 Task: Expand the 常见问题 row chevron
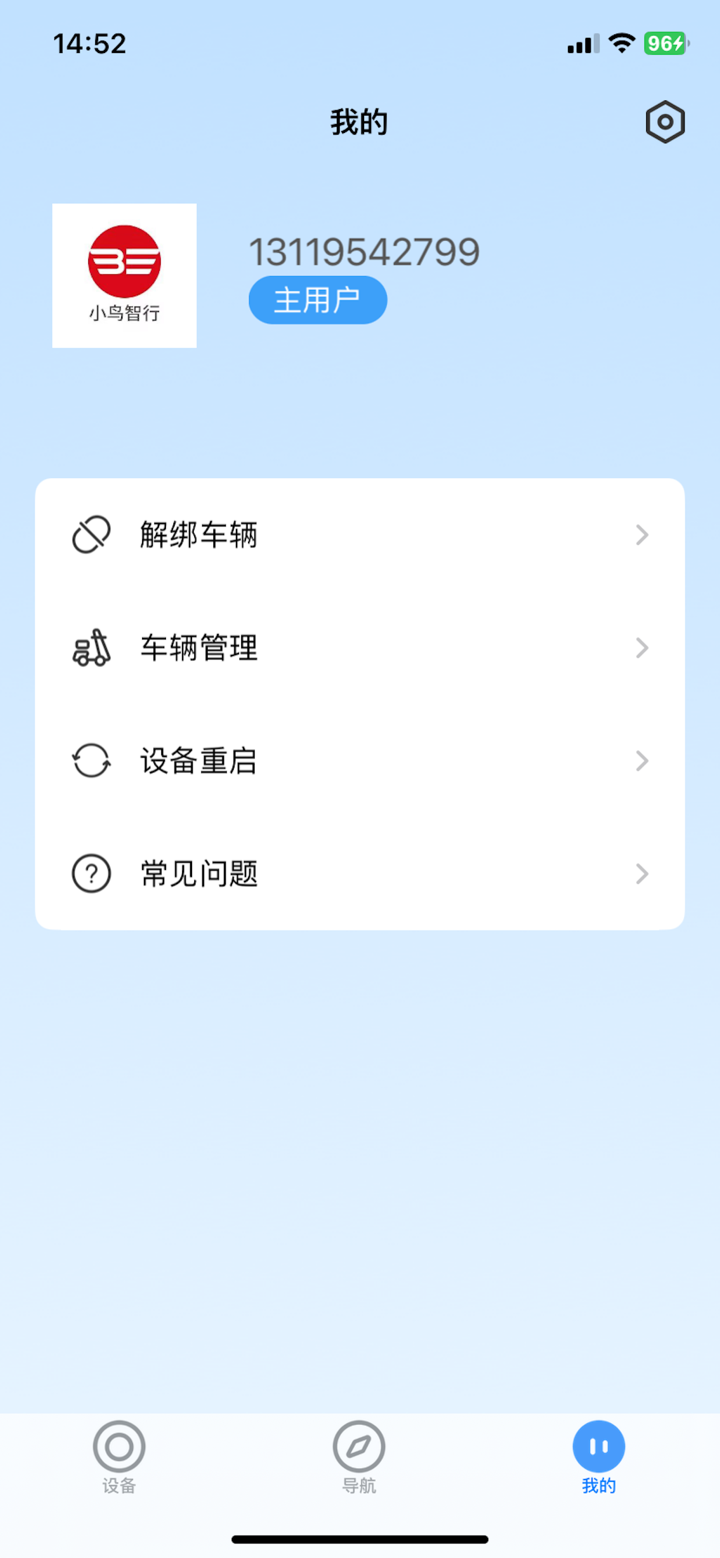(641, 873)
